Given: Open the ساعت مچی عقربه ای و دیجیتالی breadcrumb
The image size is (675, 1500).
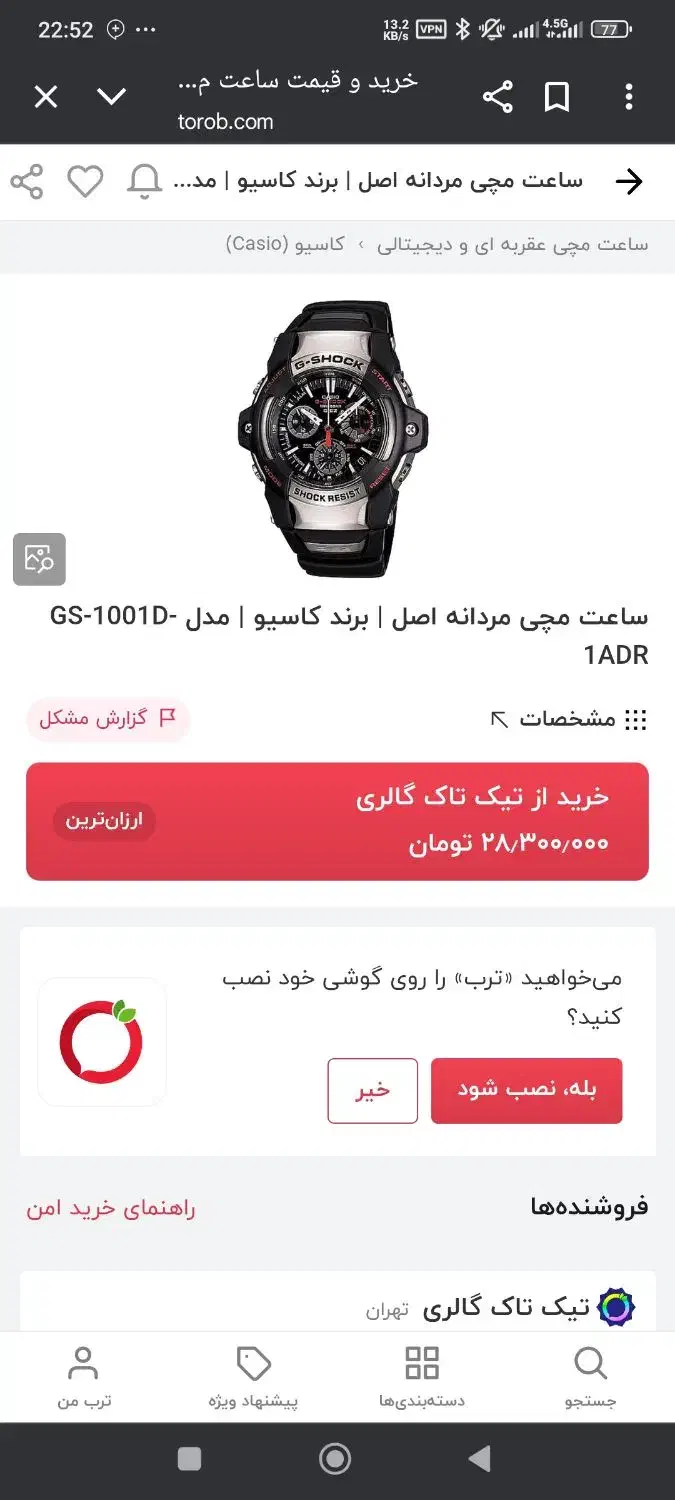Looking at the screenshot, I should point(512,244).
